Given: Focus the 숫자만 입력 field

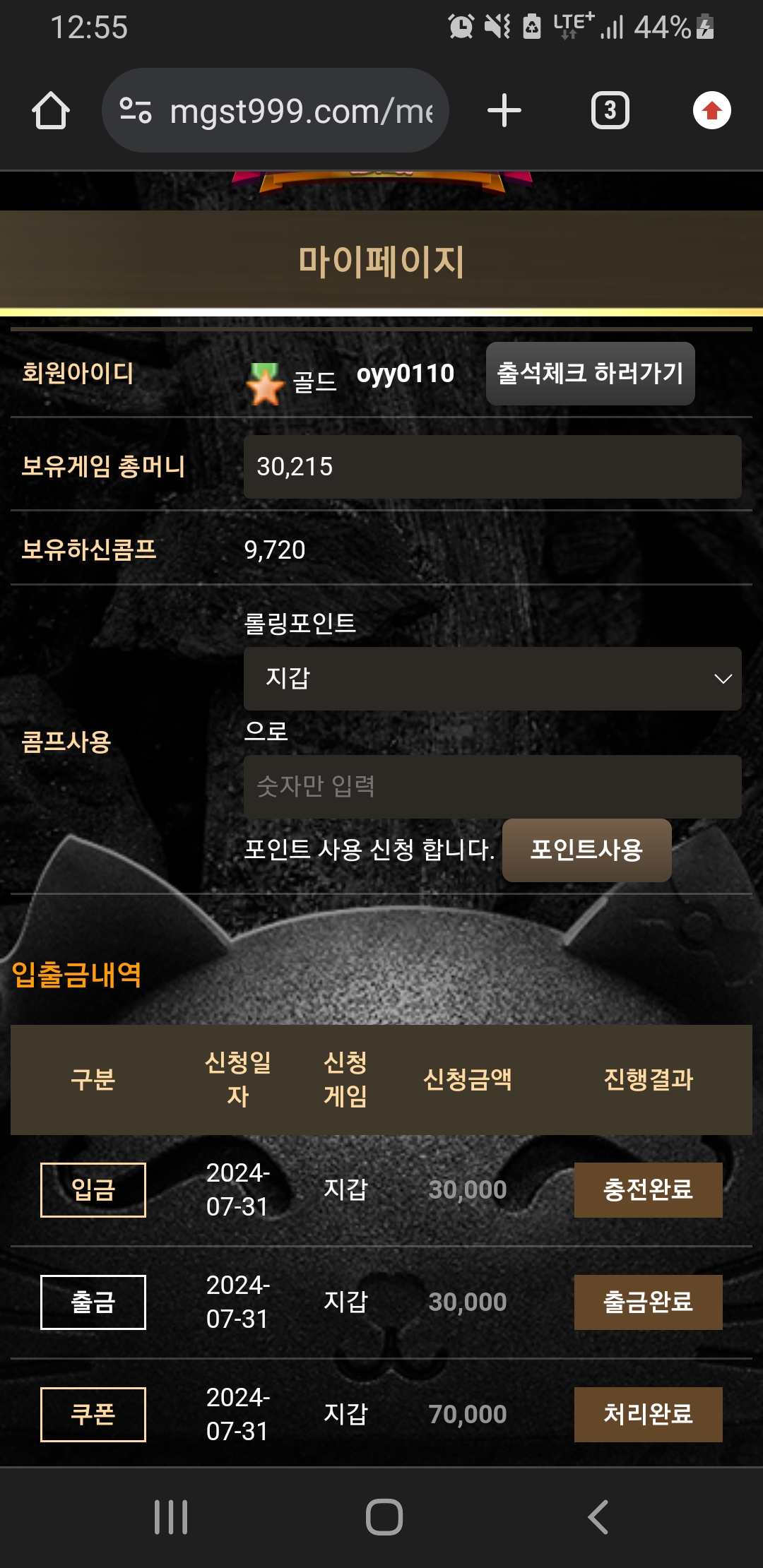Looking at the screenshot, I should pos(492,786).
